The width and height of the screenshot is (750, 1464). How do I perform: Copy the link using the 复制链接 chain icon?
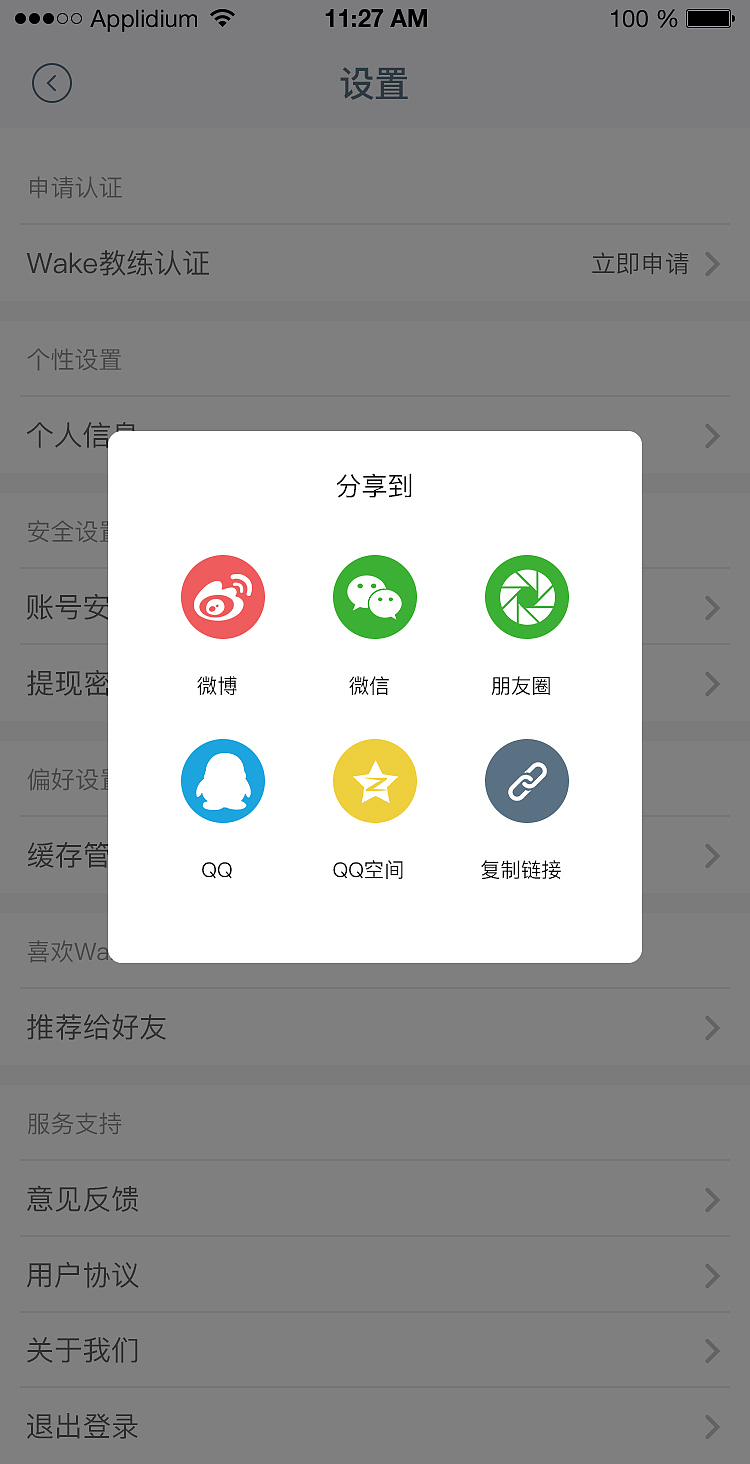(x=527, y=781)
